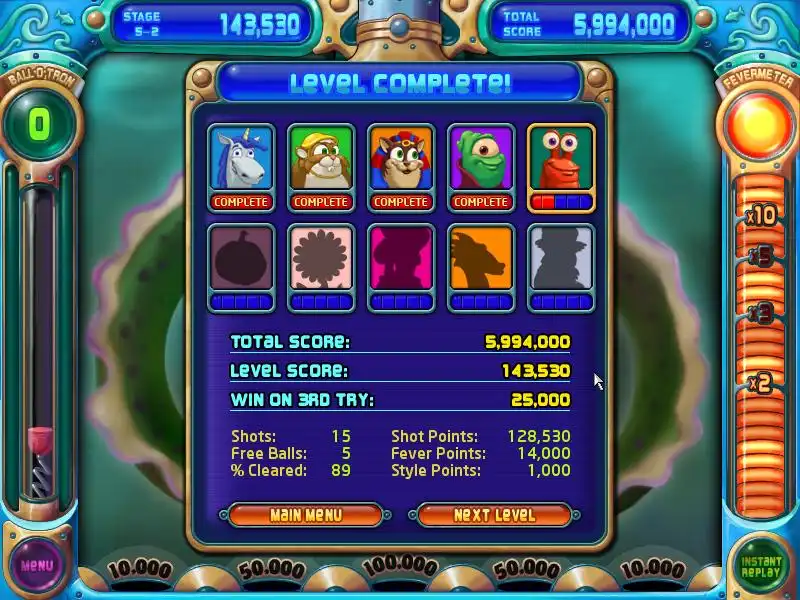Continue to the Next Level
This screenshot has width=800, height=600.
coord(494,515)
